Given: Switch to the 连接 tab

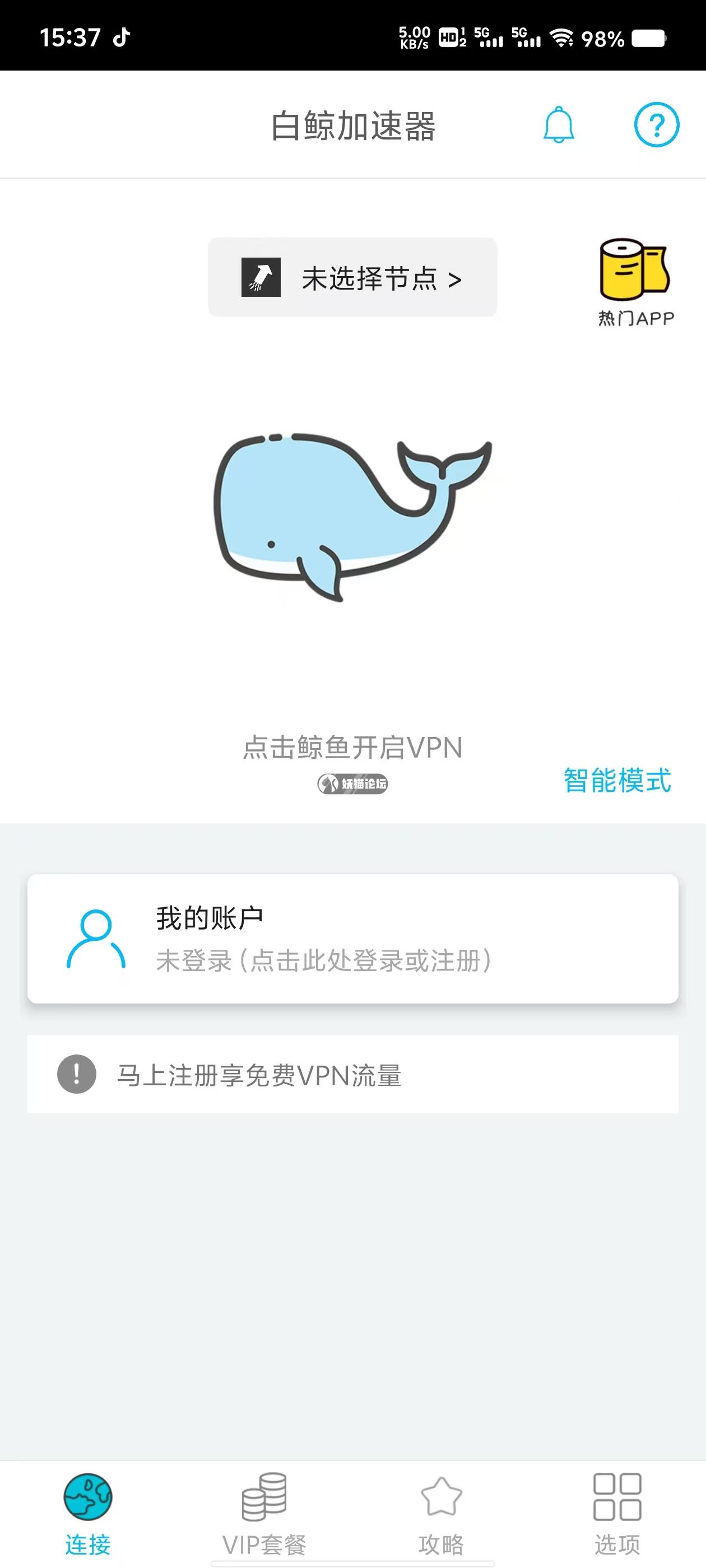Looking at the screenshot, I should click(x=88, y=1513).
